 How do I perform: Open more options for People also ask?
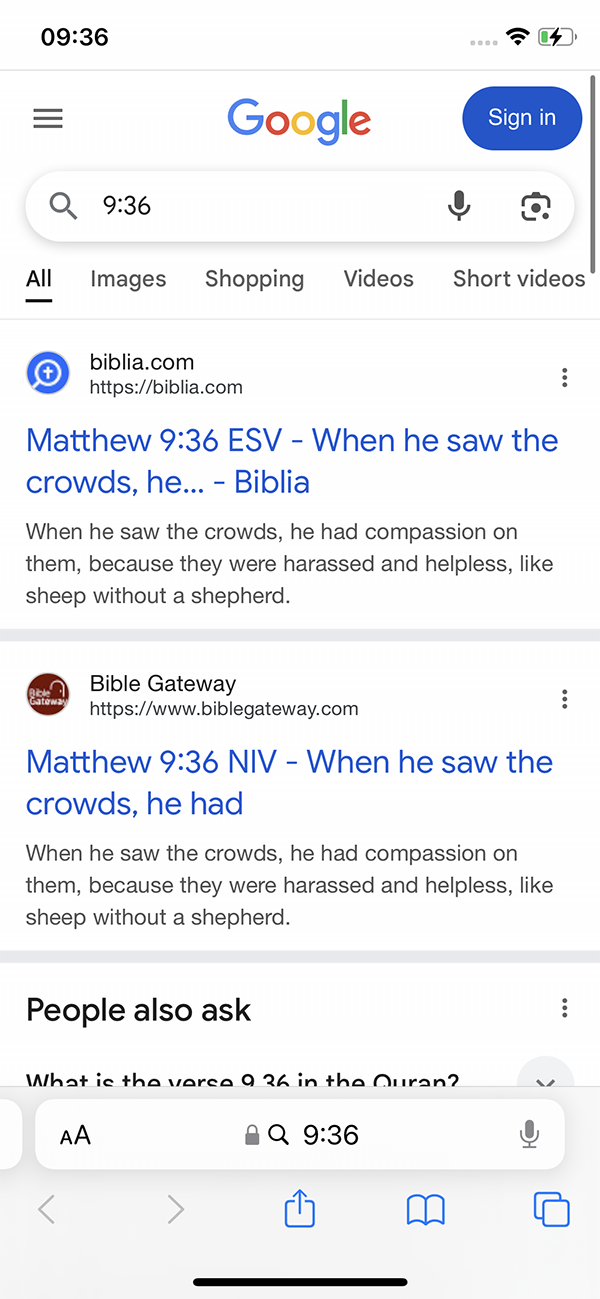565,1008
